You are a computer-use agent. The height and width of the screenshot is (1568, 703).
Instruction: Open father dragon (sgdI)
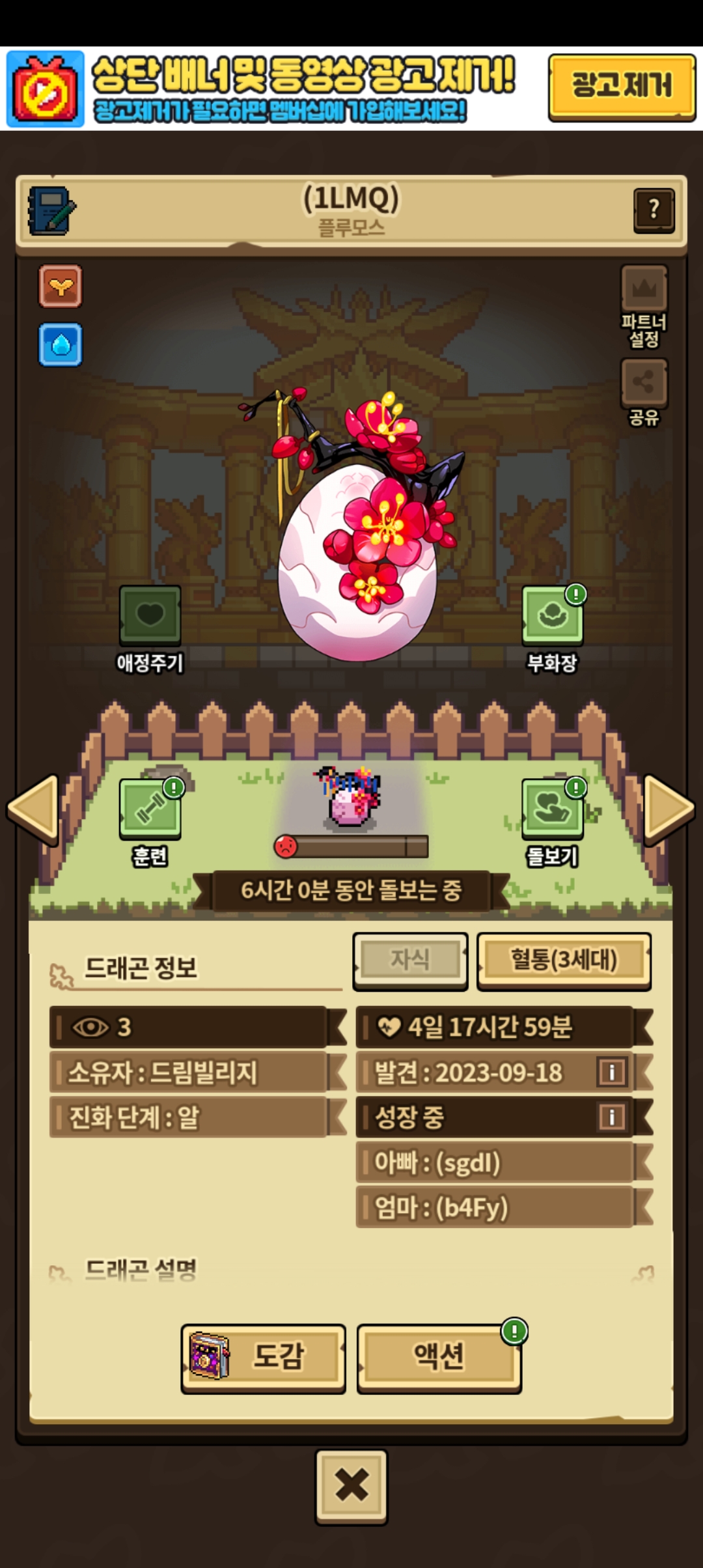coord(495,1162)
